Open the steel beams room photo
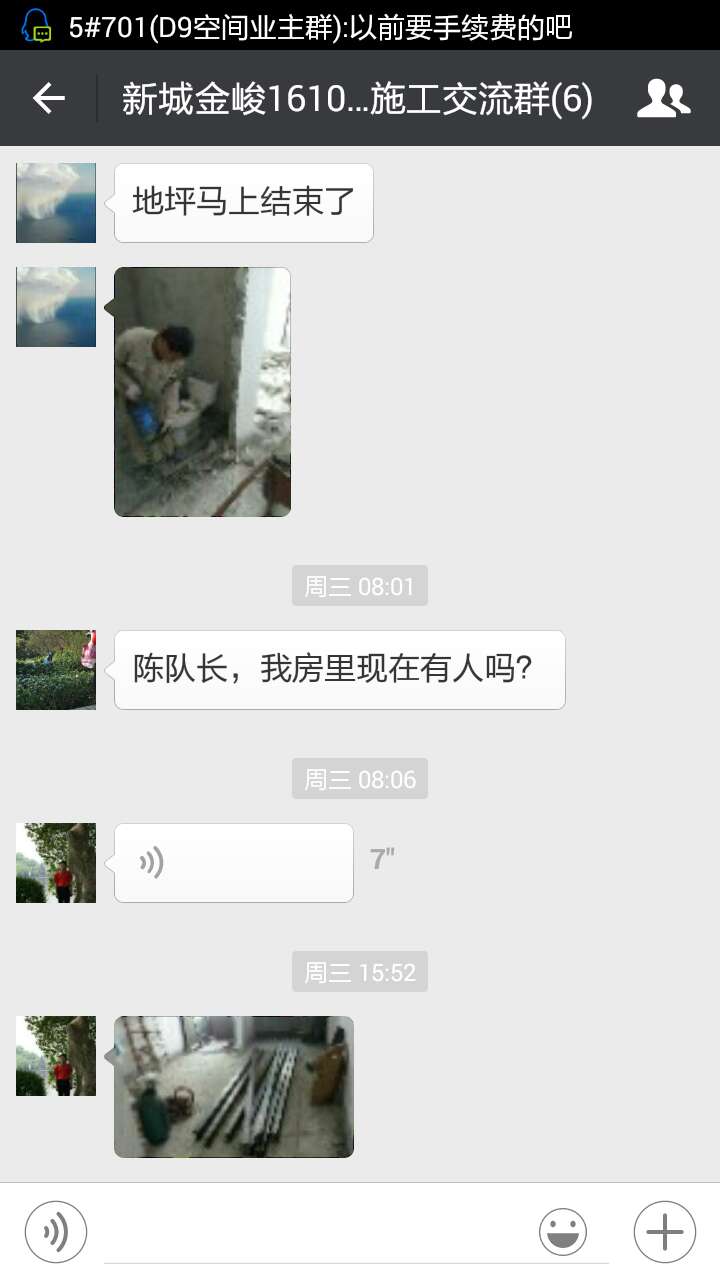 pyautogui.click(x=233, y=1087)
